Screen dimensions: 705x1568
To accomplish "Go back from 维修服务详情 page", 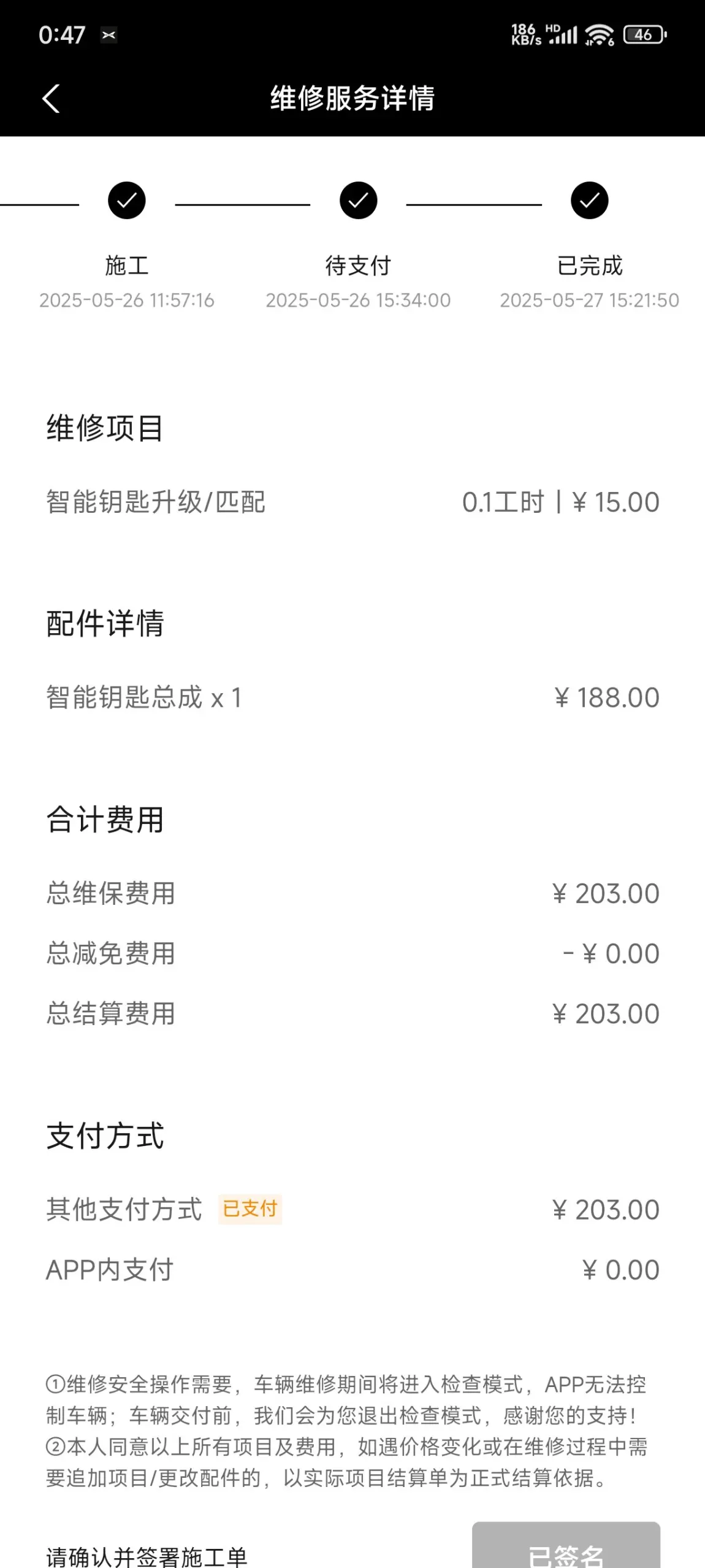I will click(51, 99).
